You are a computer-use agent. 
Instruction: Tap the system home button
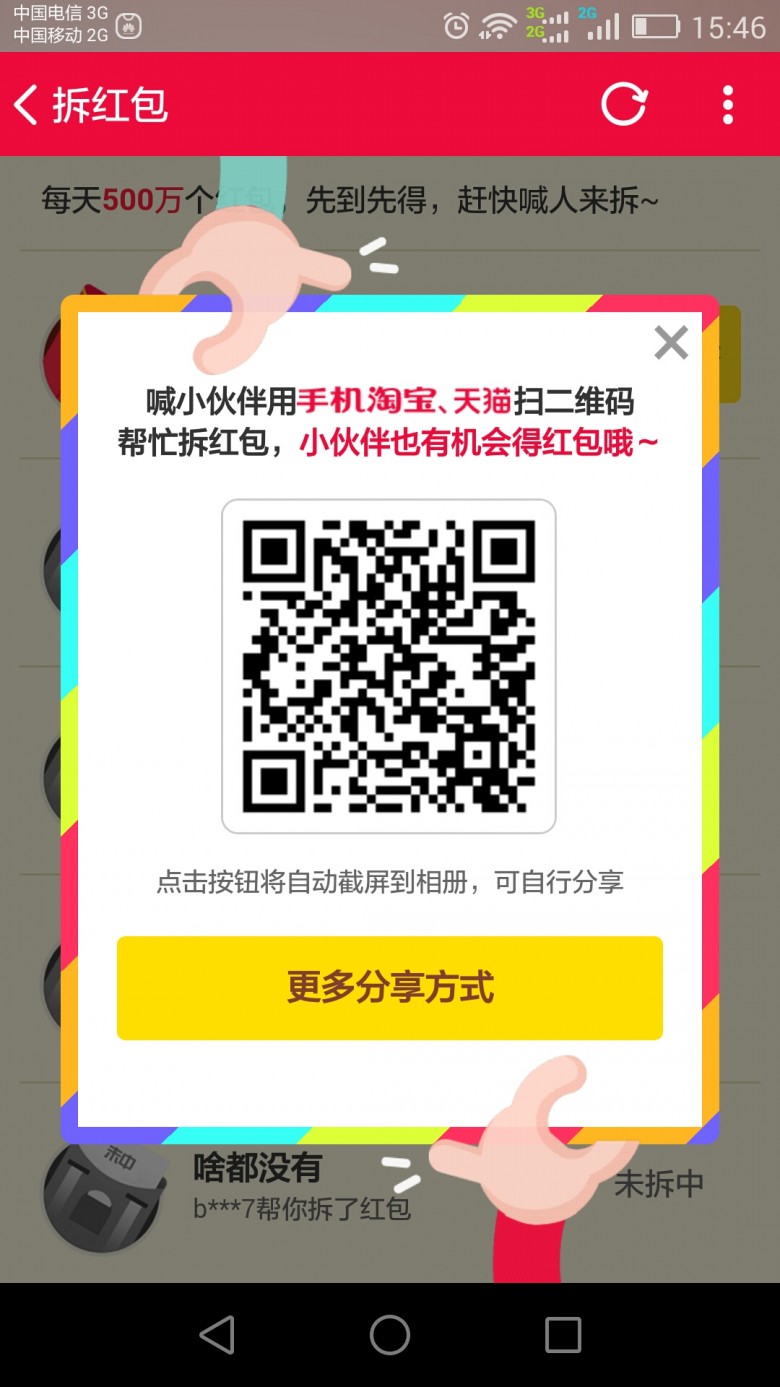(390, 1334)
